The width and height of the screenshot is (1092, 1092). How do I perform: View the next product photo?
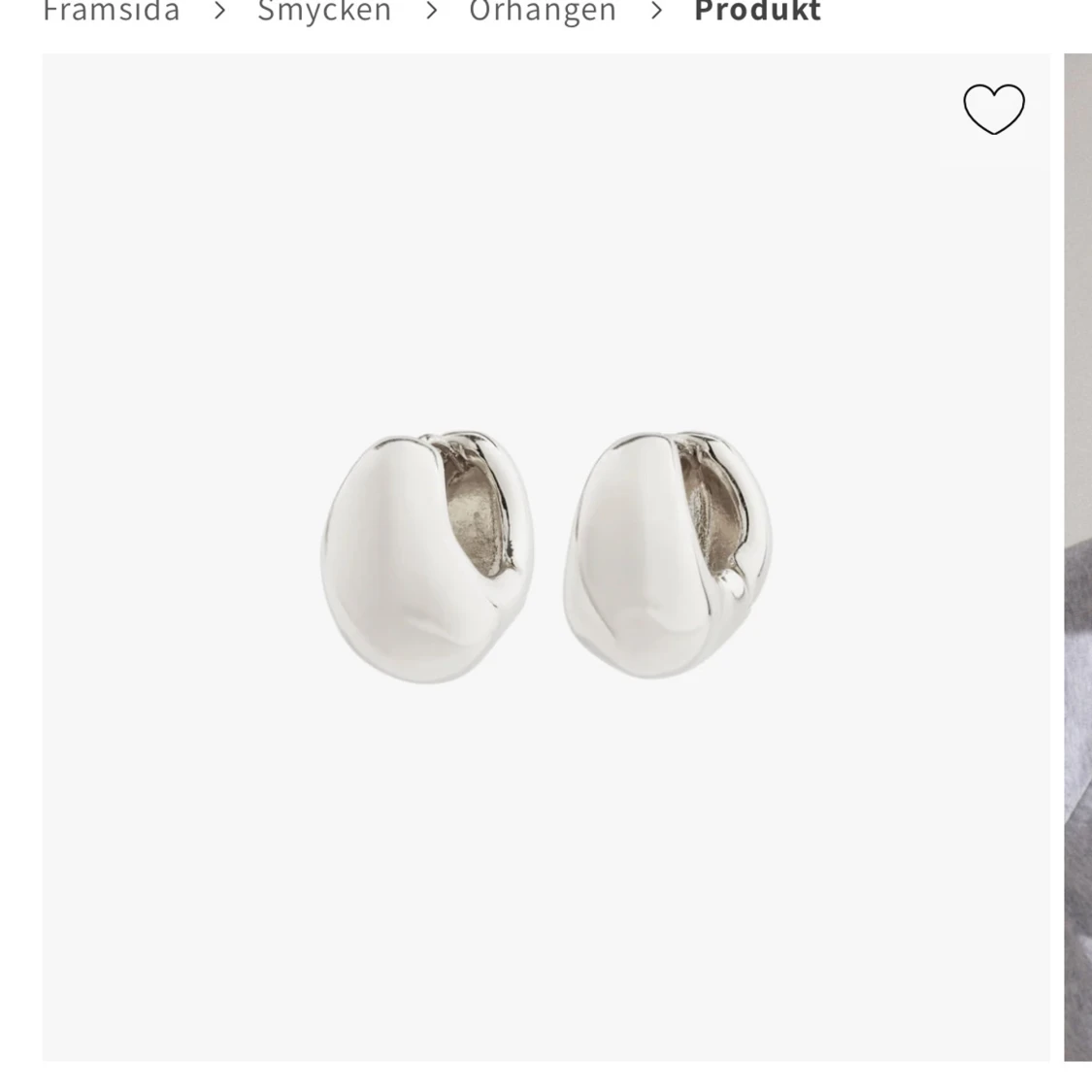(1077, 556)
